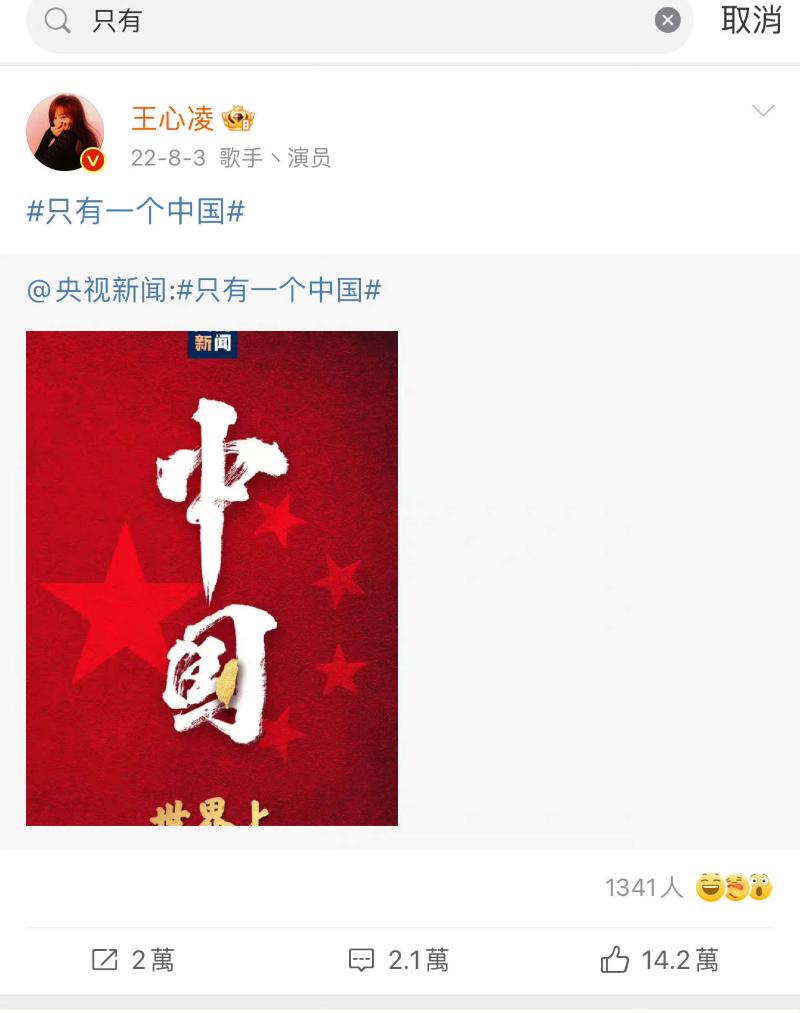Repost this post with 2萬 shares
This screenshot has height=1013, width=800.
pyautogui.click(x=133, y=961)
